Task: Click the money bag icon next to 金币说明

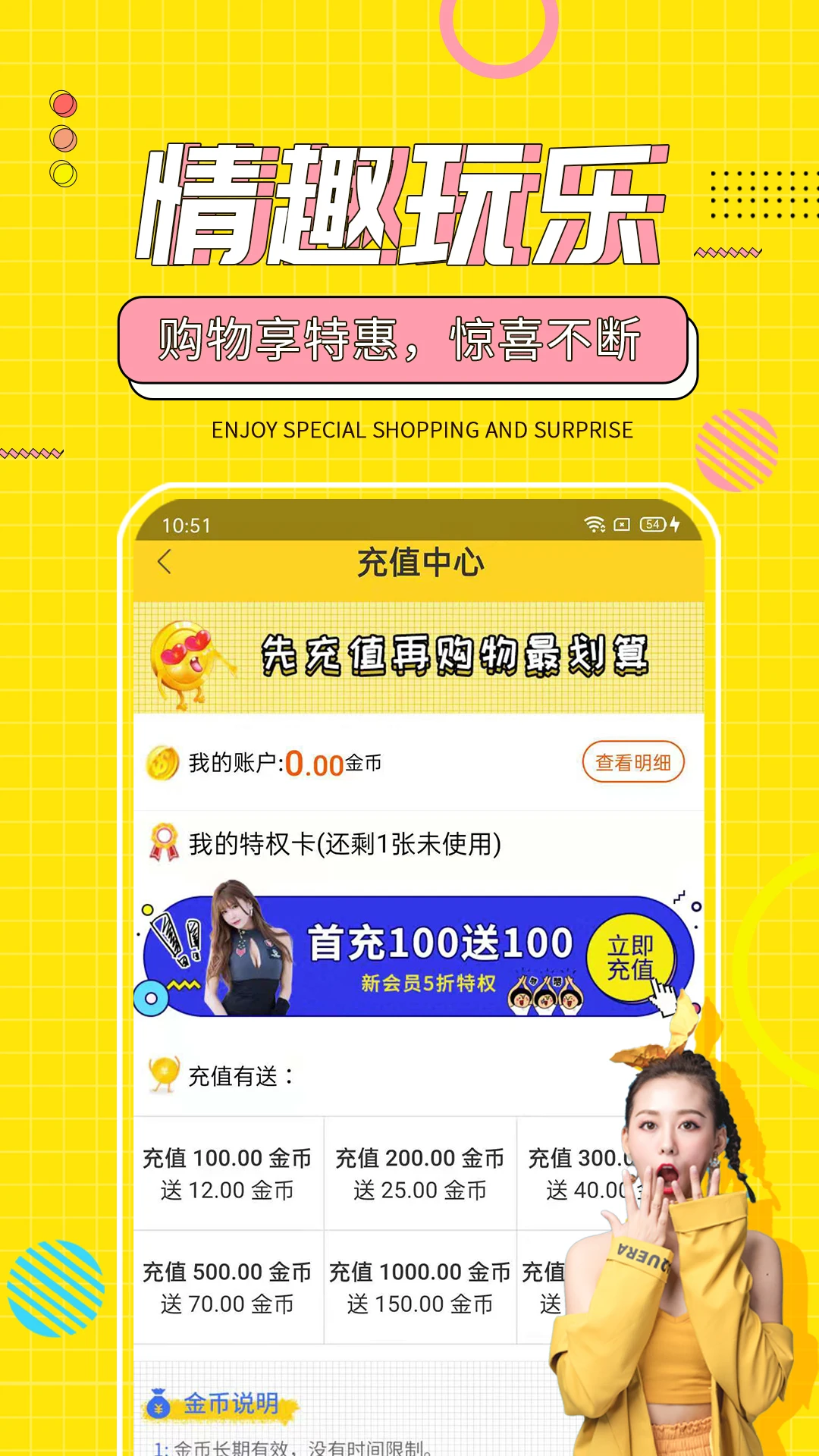Action: click(158, 1403)
